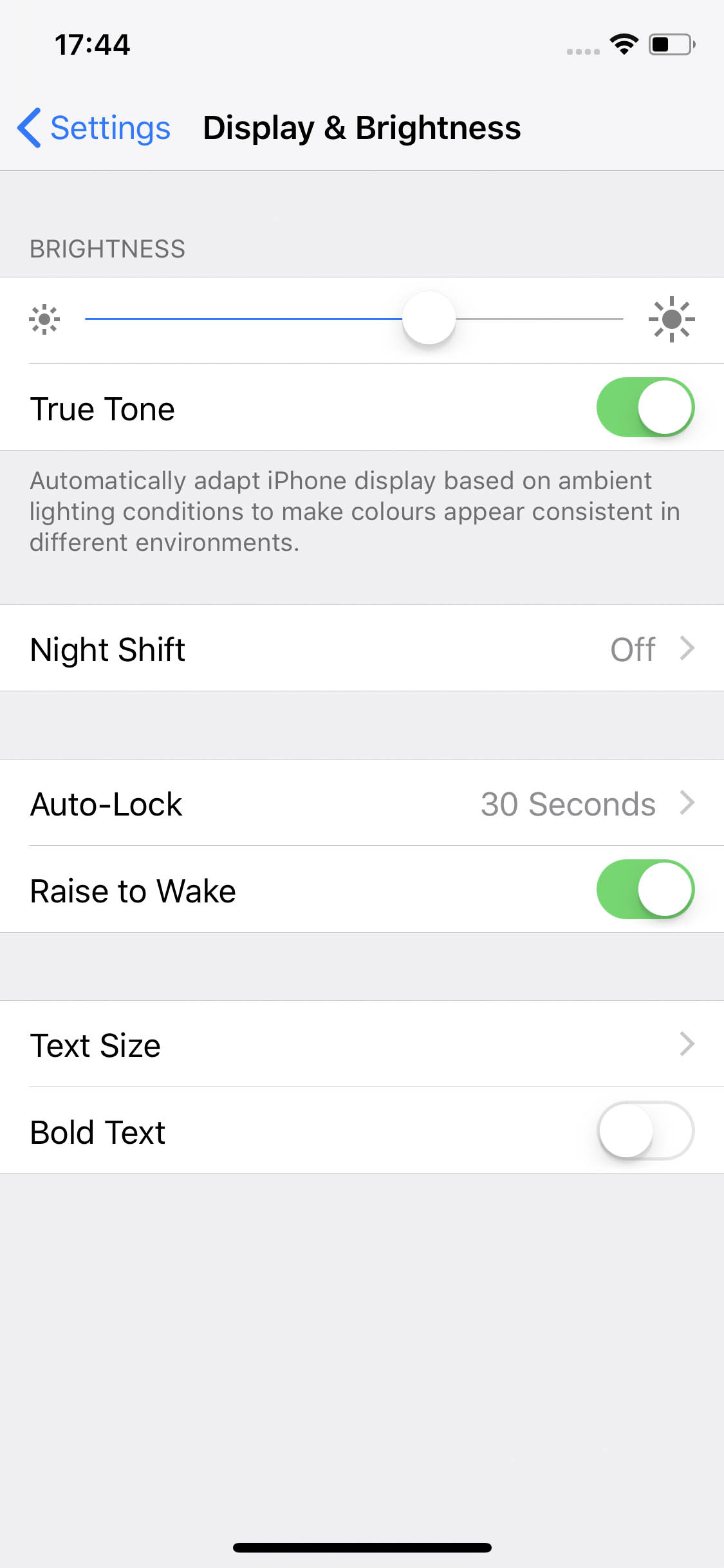Open Auto-Lock options

[362, 803]
